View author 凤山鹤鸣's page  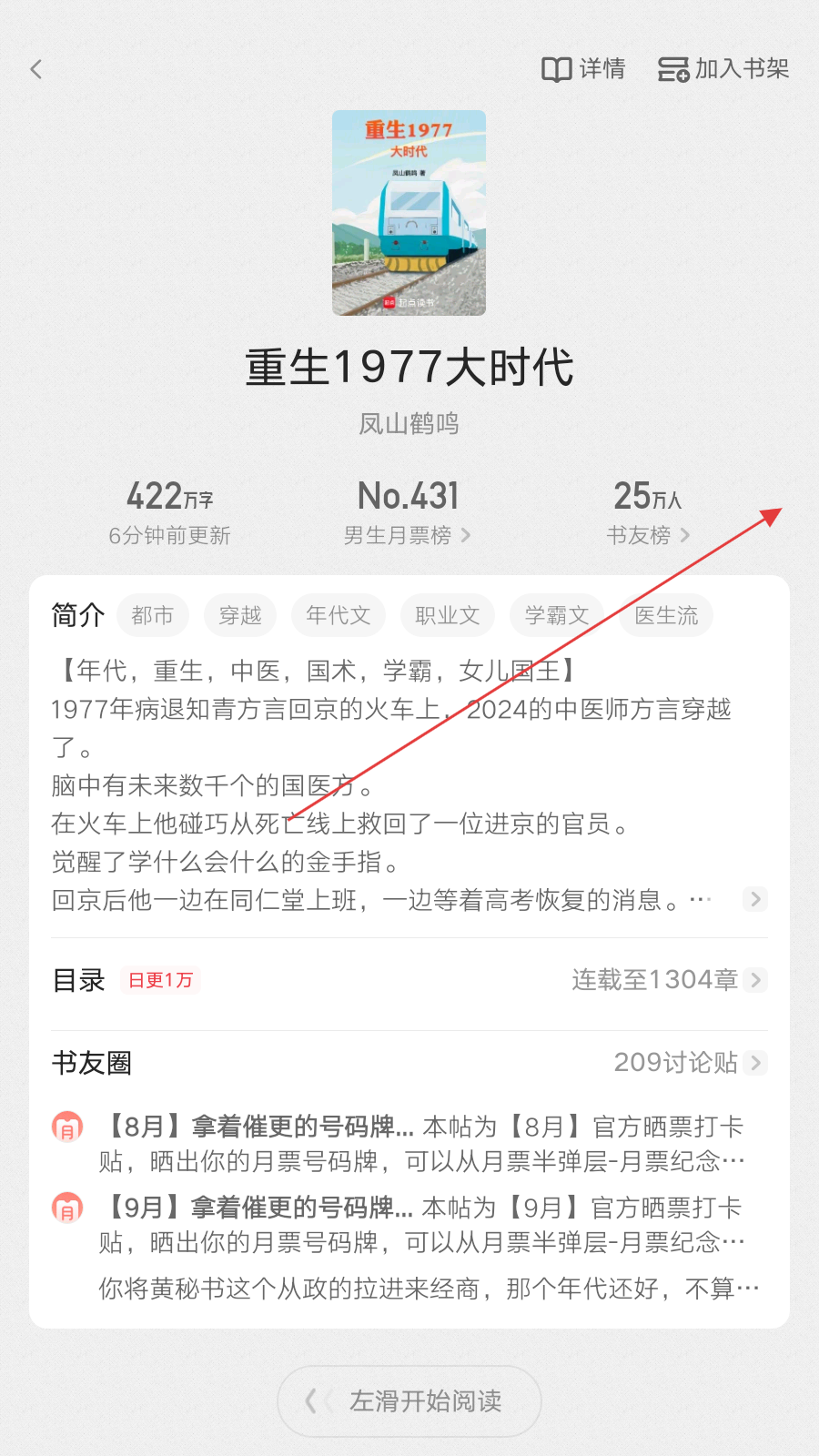pyautogui.click(x=409, y=424)
